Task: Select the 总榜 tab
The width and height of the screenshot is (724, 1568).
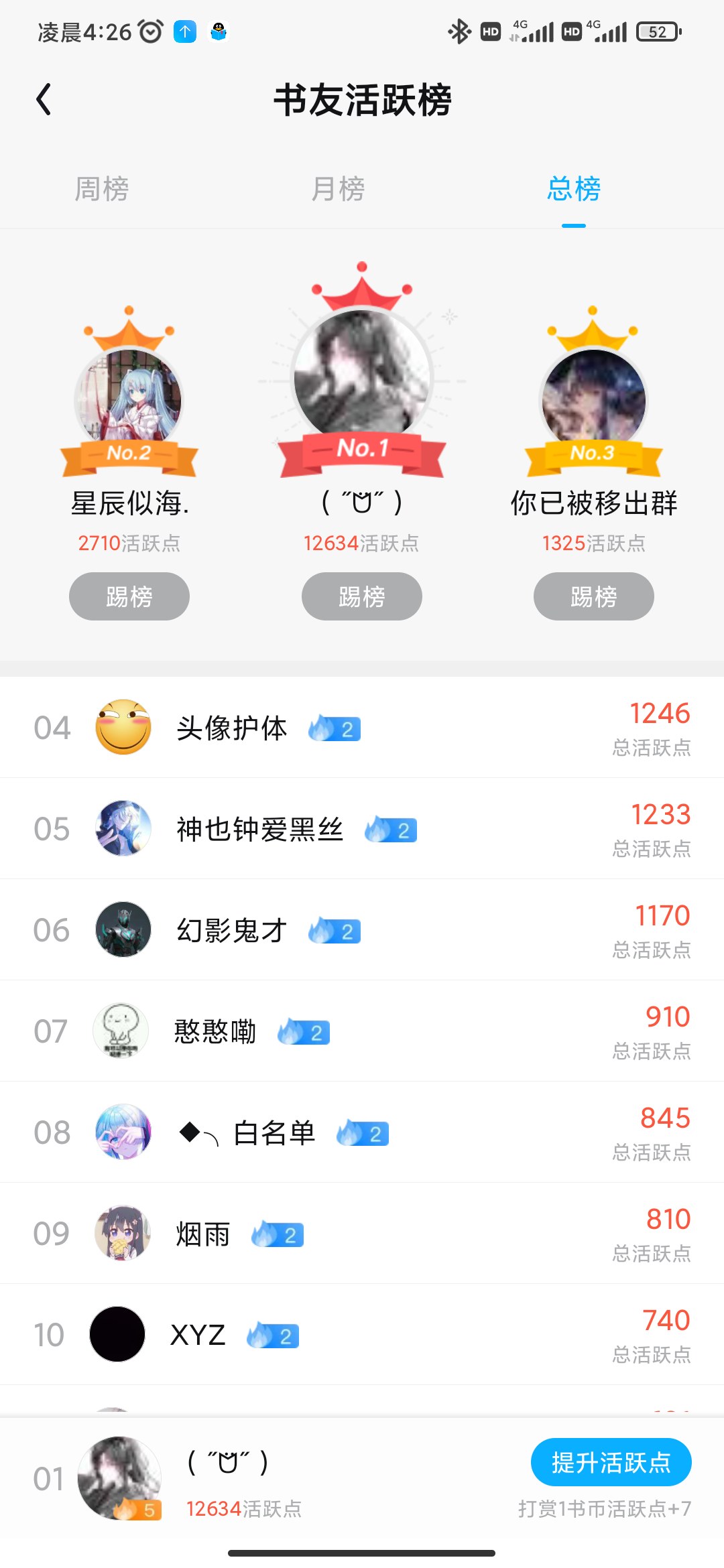Action: (574, 189)
